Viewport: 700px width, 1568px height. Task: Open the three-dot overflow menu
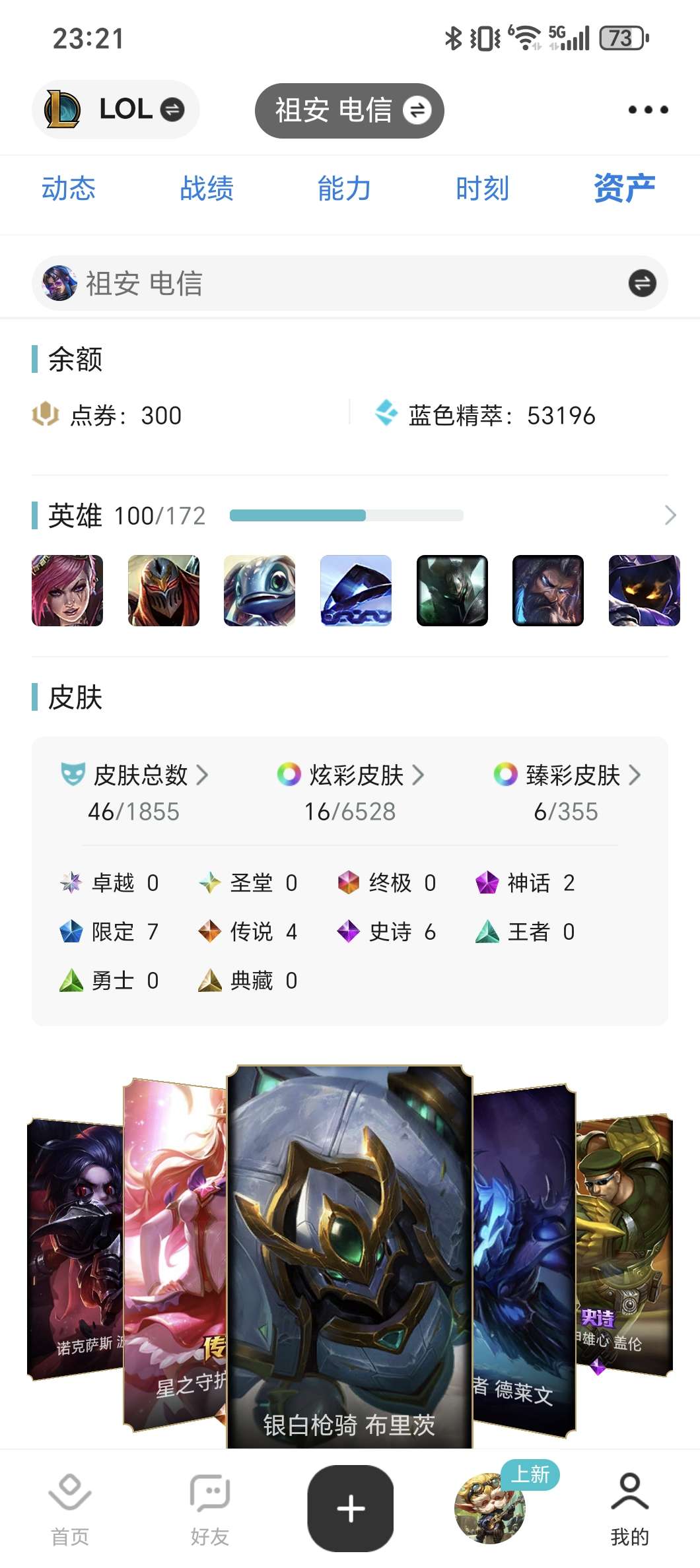(x=648, y=110)
